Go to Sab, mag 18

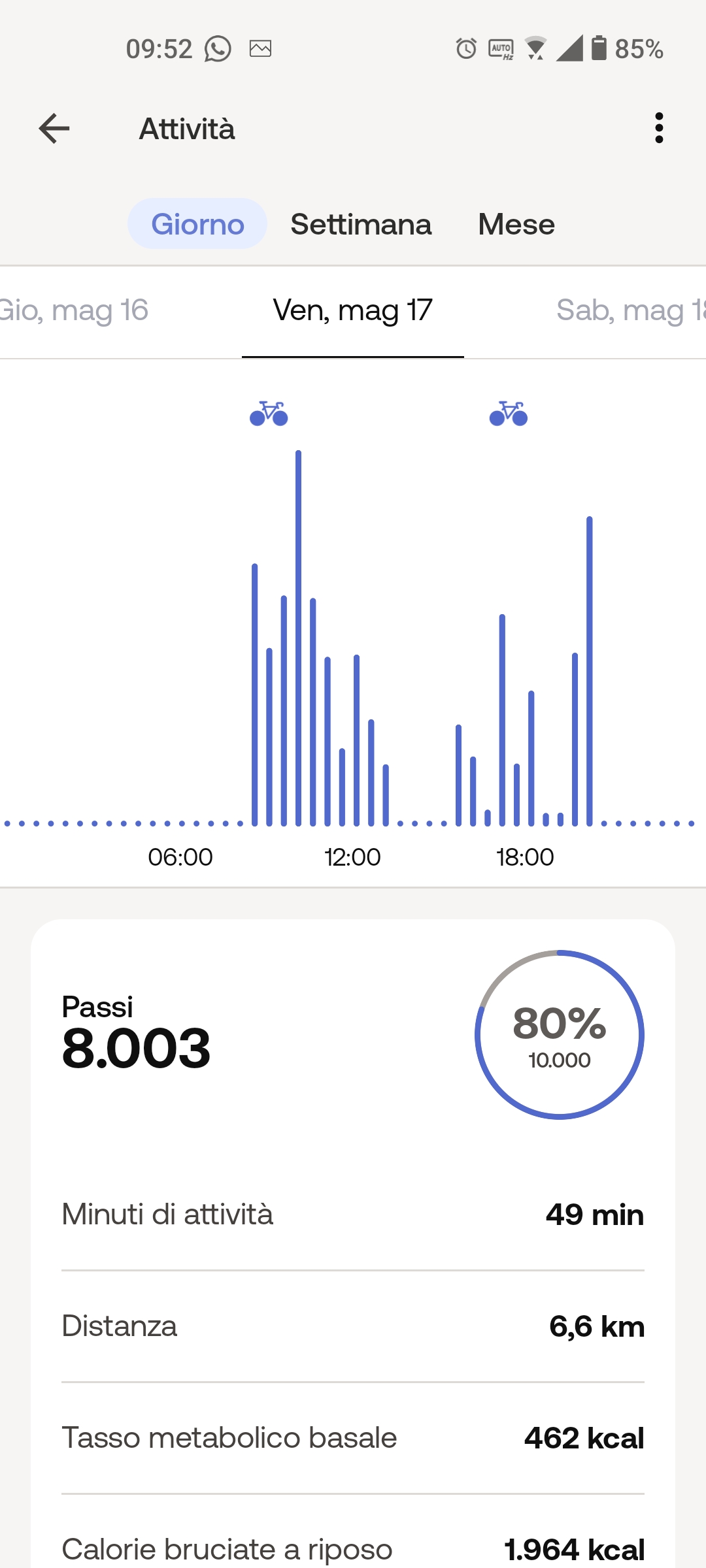pos(628,310)
